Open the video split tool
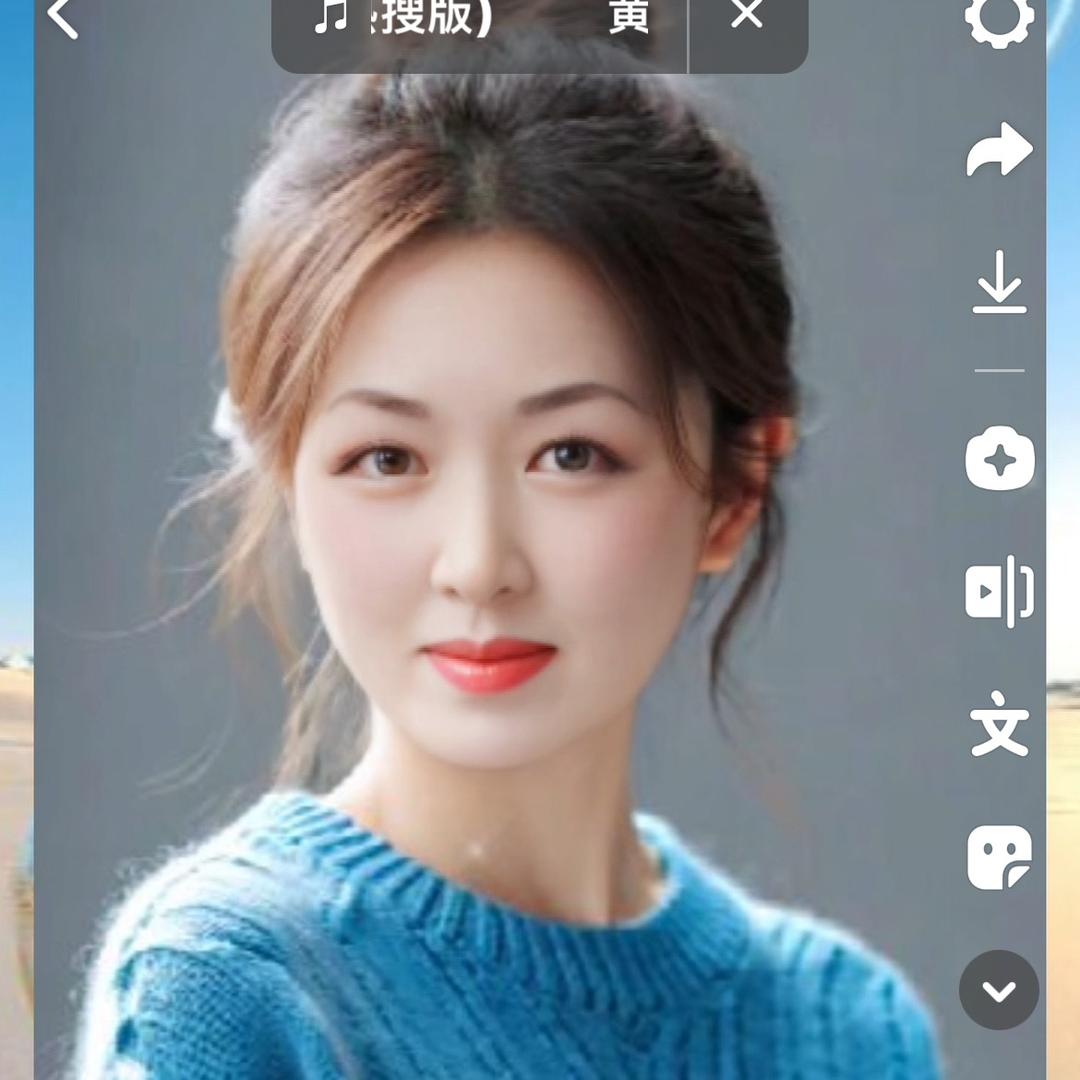Image resolution: width=1080 pixels, height=1080 pixels. pyautogui.click(x=999, y=591)
